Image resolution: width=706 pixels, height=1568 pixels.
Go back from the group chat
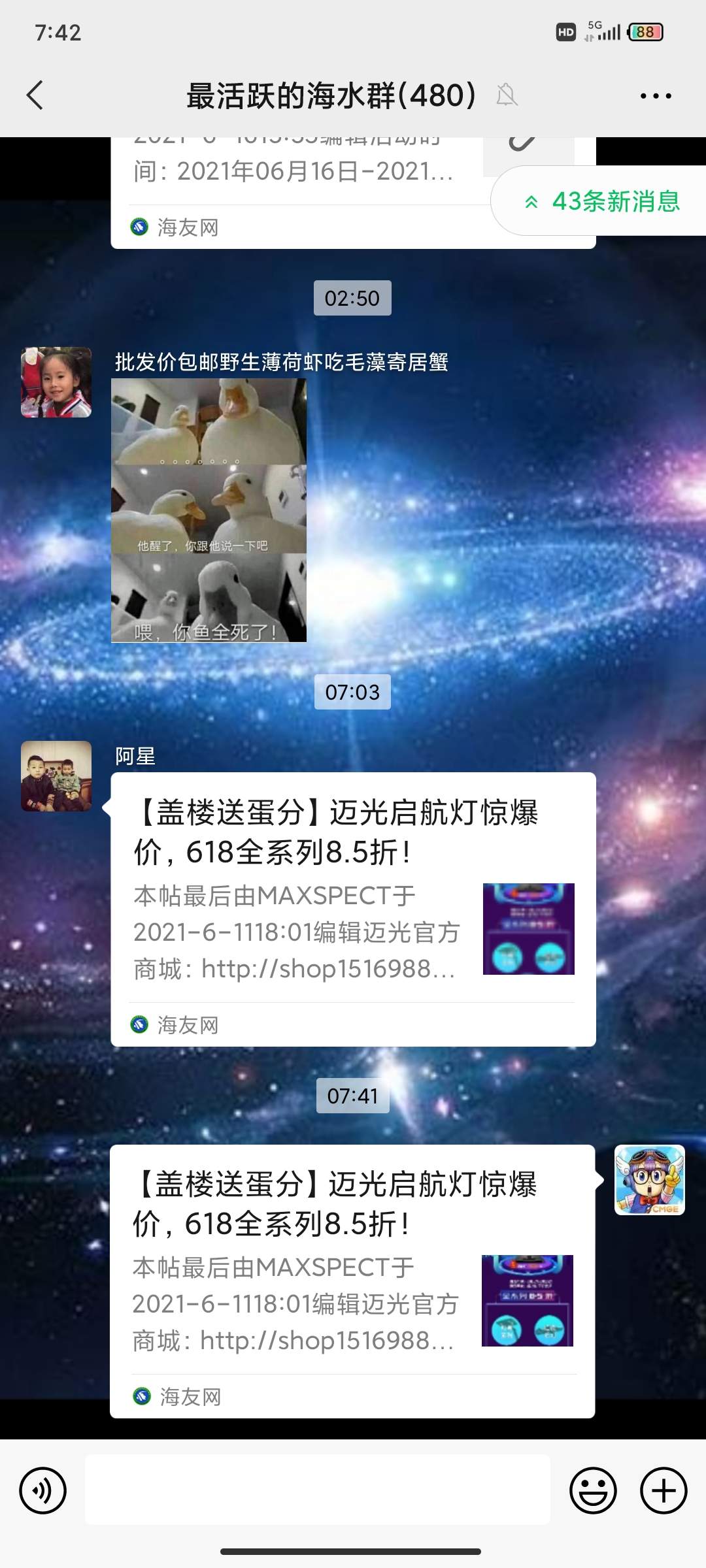[x=35, y=95]
